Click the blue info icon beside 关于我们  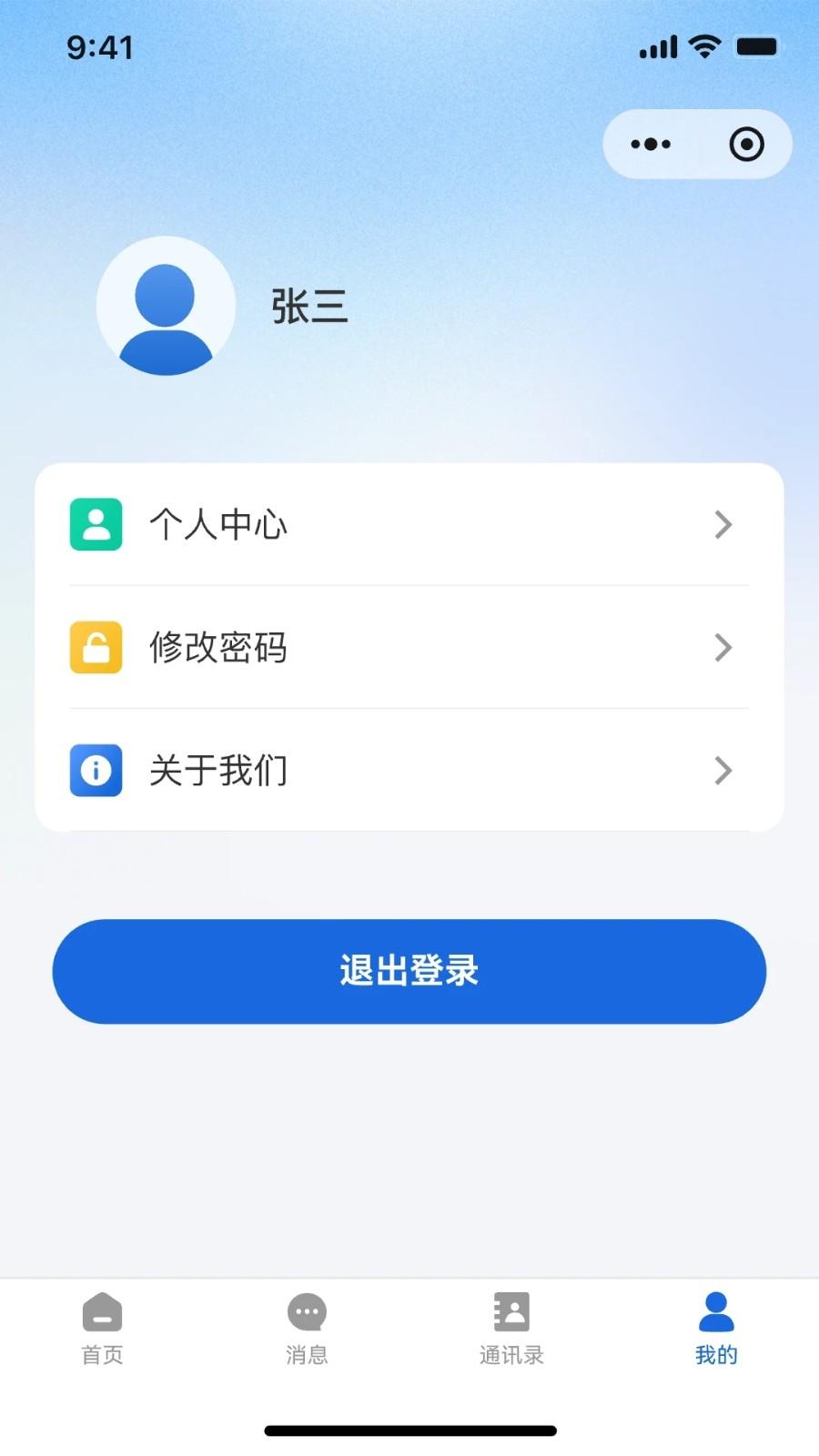pyautogui.click(x=96, y=771)
